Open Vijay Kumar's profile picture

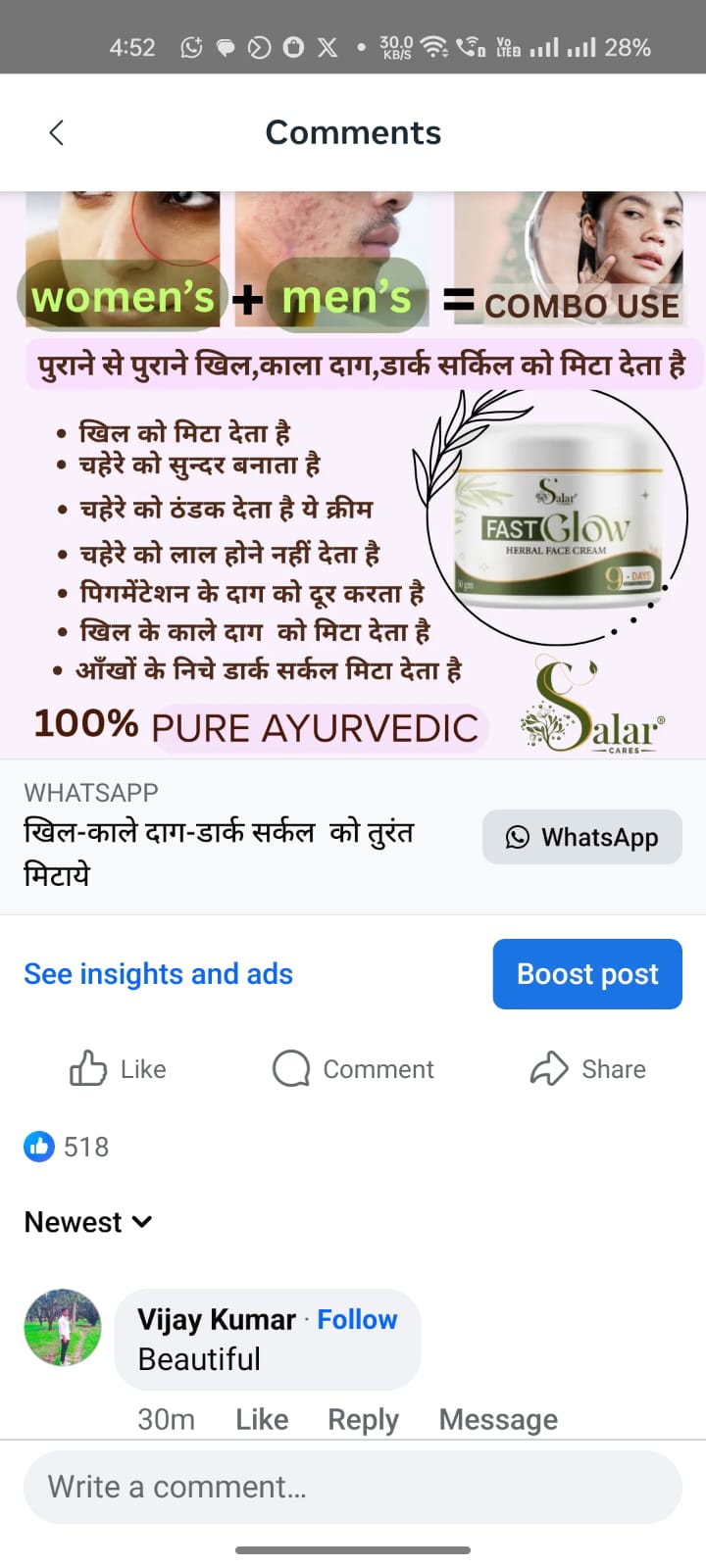63,1327
